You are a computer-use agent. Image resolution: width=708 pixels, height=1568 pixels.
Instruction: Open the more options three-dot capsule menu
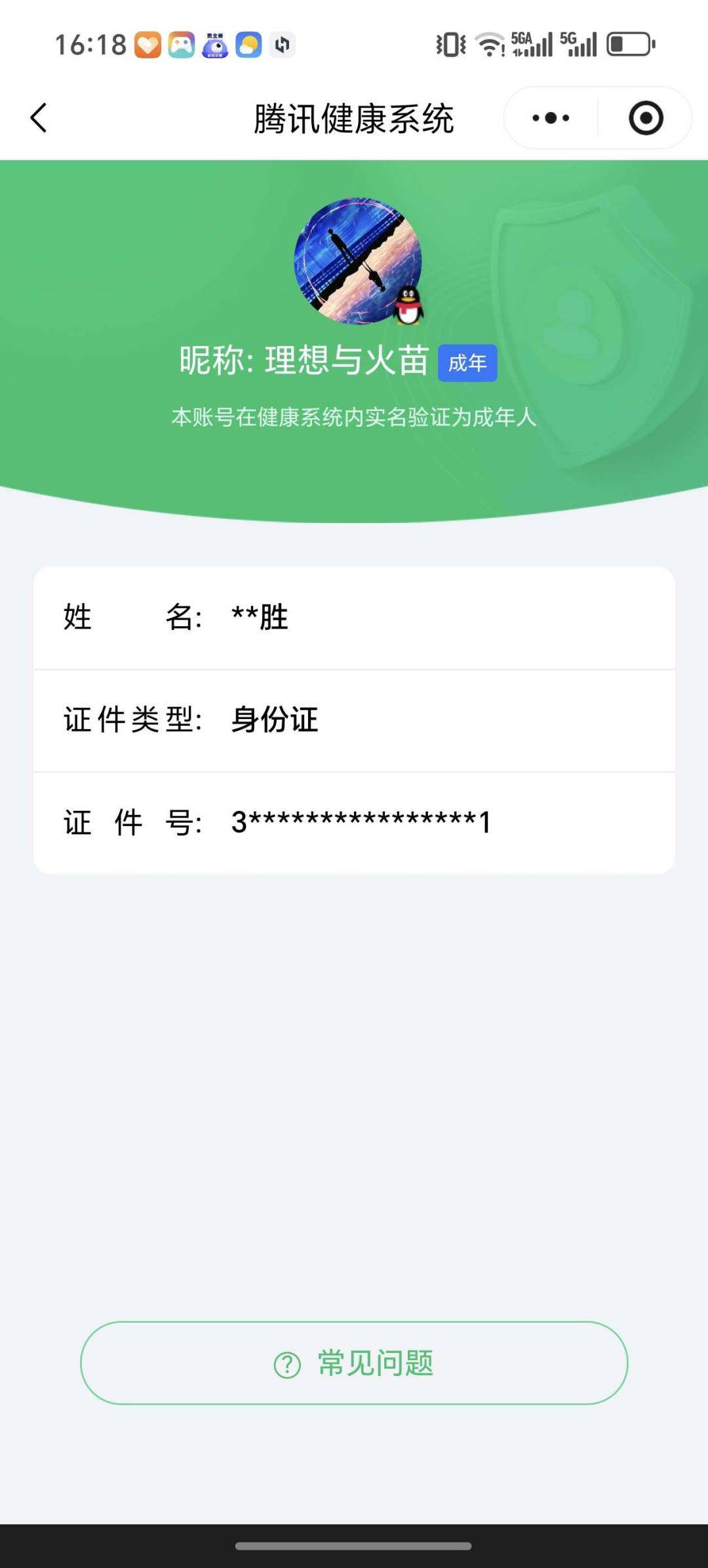point(549,118)
